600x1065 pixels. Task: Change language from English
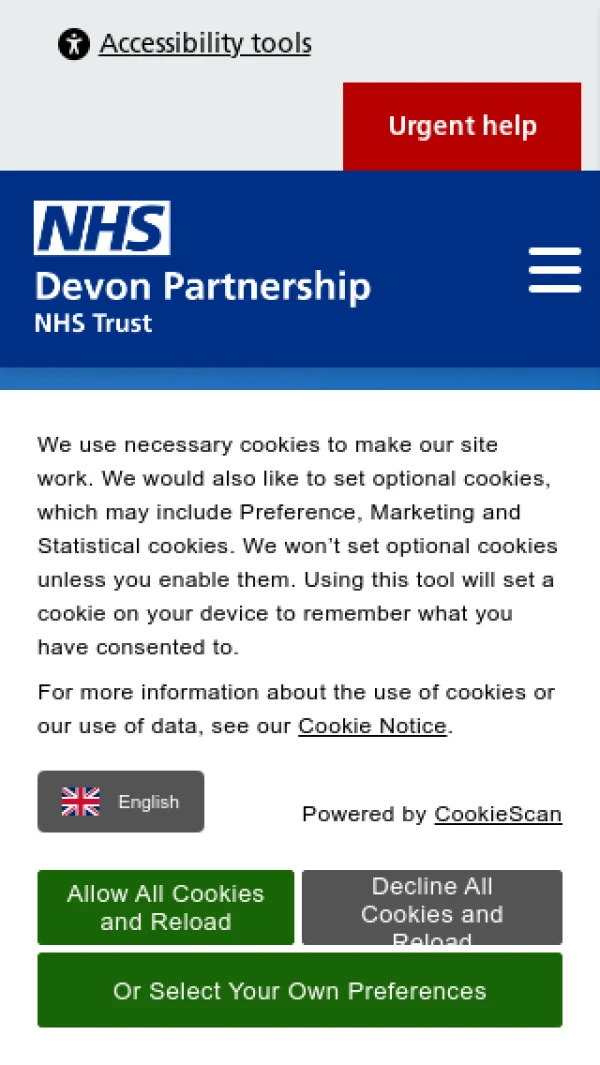pos(121,801)
